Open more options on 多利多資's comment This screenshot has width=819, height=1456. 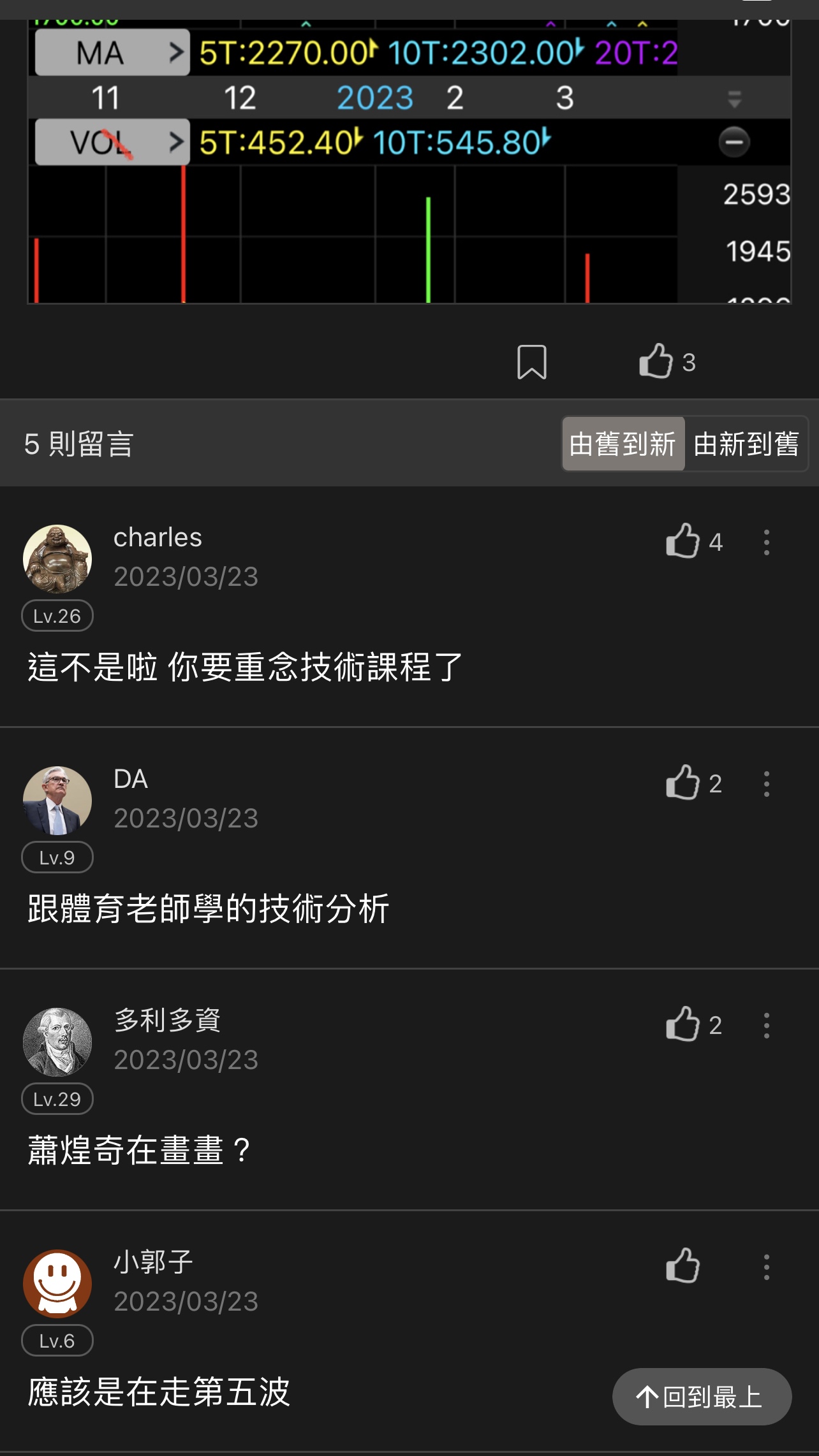click(766, 1026)
